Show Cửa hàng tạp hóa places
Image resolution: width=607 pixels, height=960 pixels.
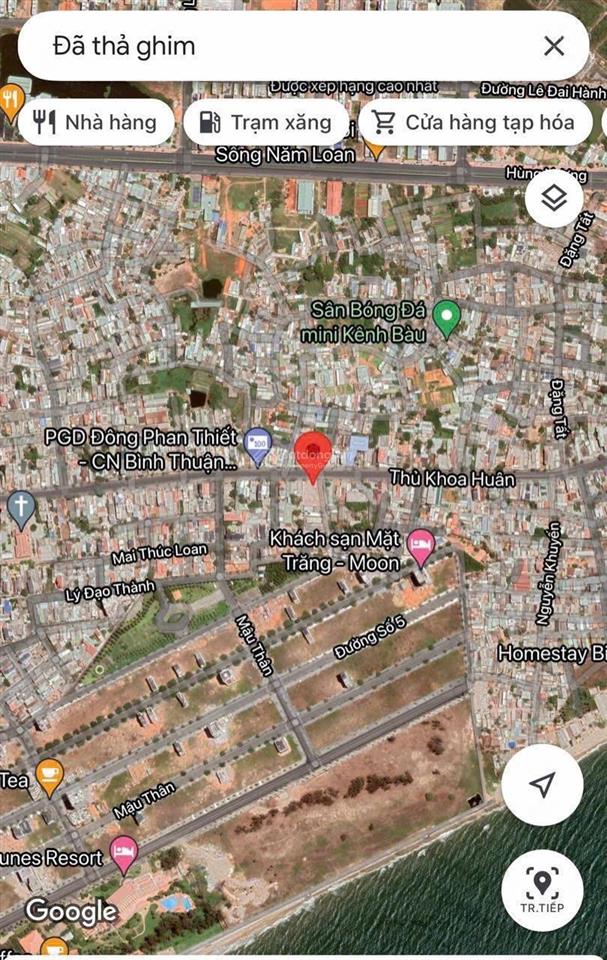click(x=473, y=123)
